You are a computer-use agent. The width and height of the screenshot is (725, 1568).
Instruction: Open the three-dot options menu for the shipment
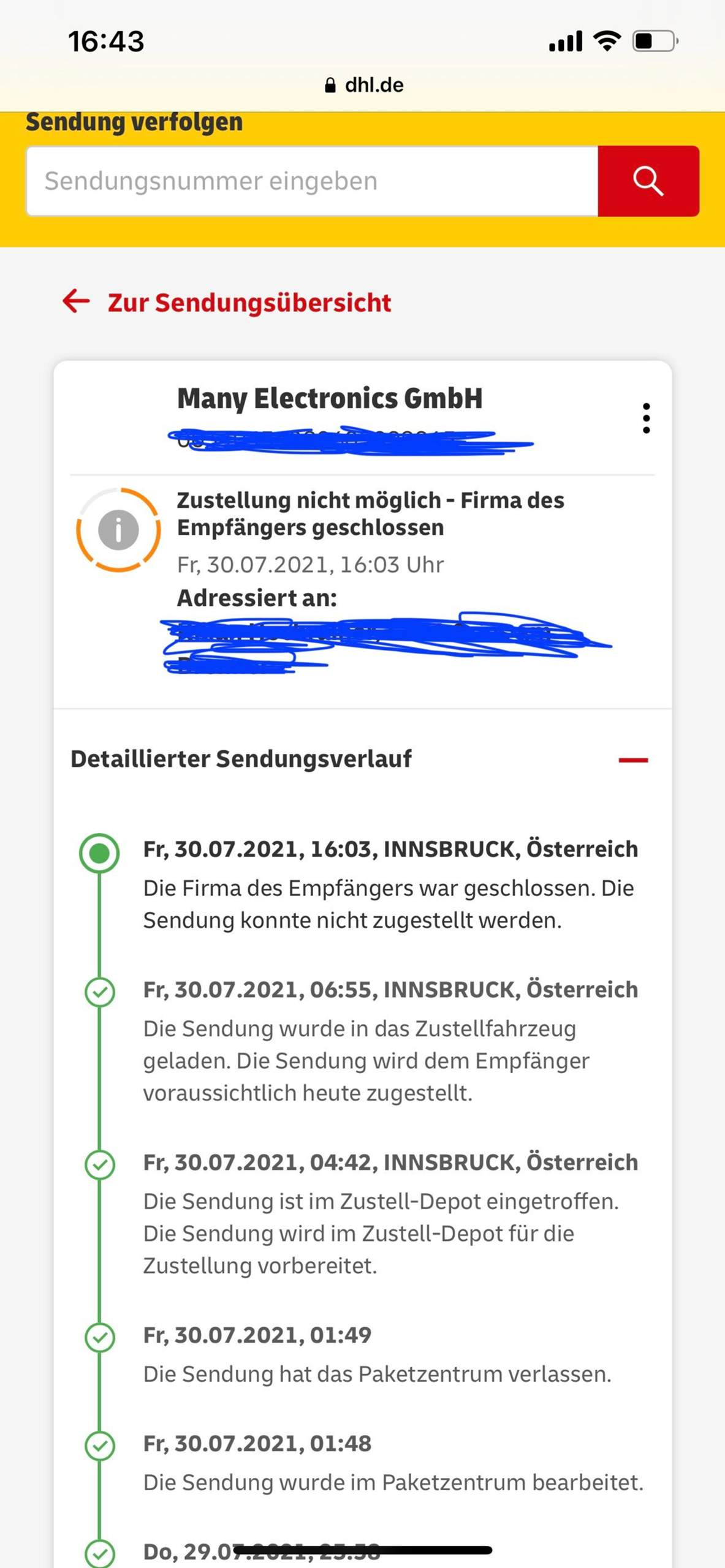(x=647, y=418)
